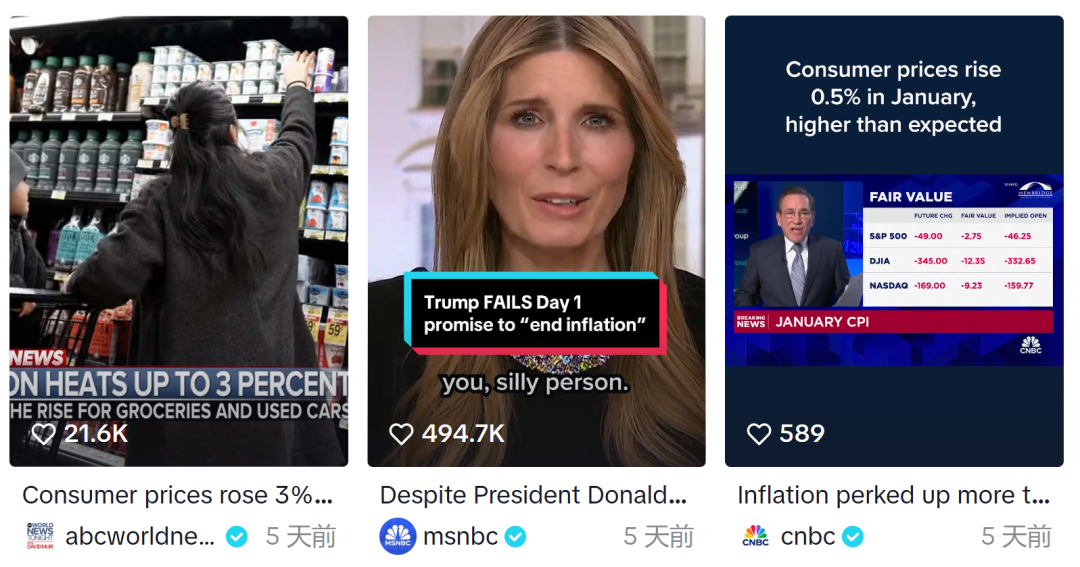Open caption "Consumer prices rose 3%"
1080x567 pixels.
coord(177,495)
